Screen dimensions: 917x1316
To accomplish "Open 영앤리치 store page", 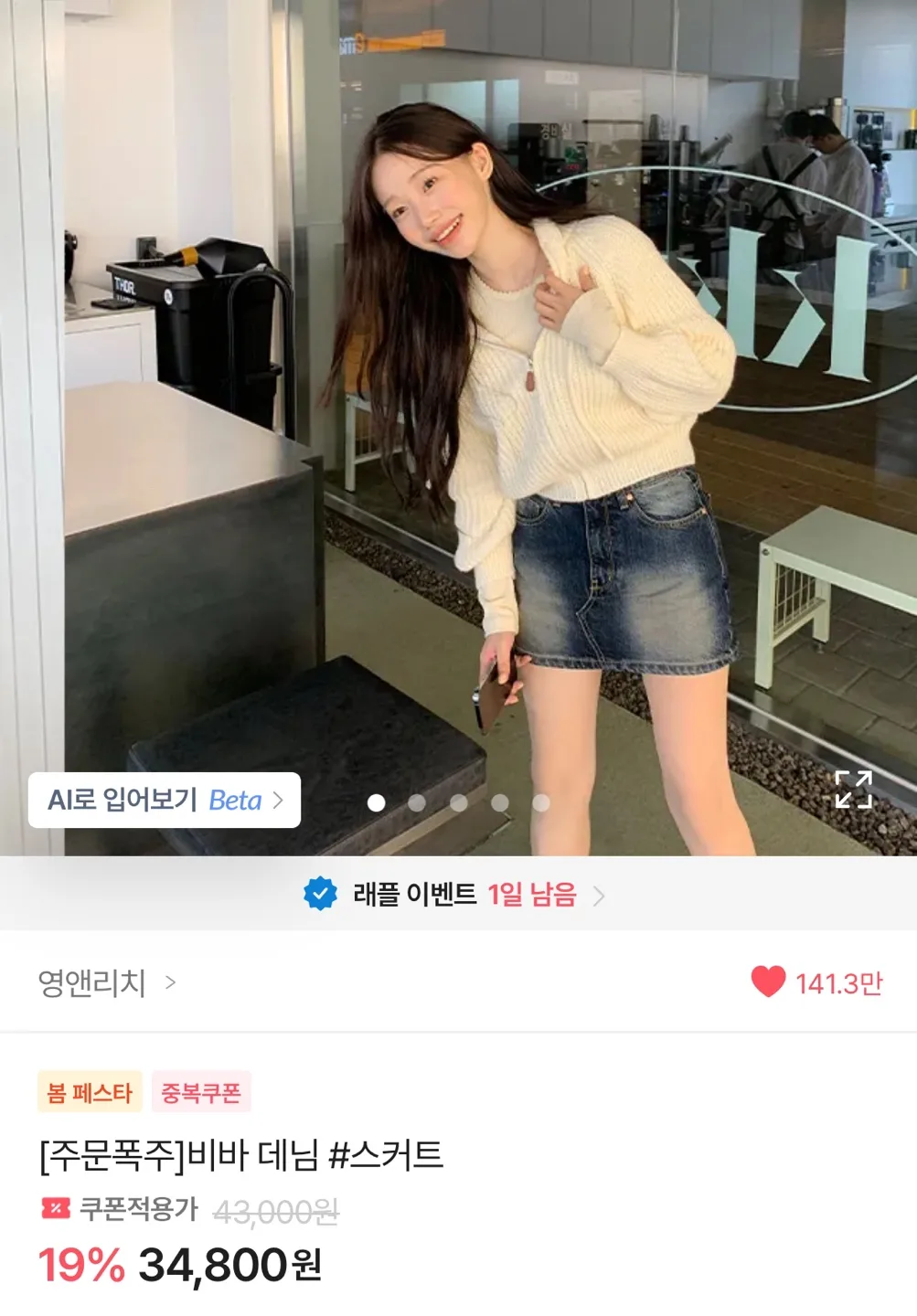I will pos(106,983).
